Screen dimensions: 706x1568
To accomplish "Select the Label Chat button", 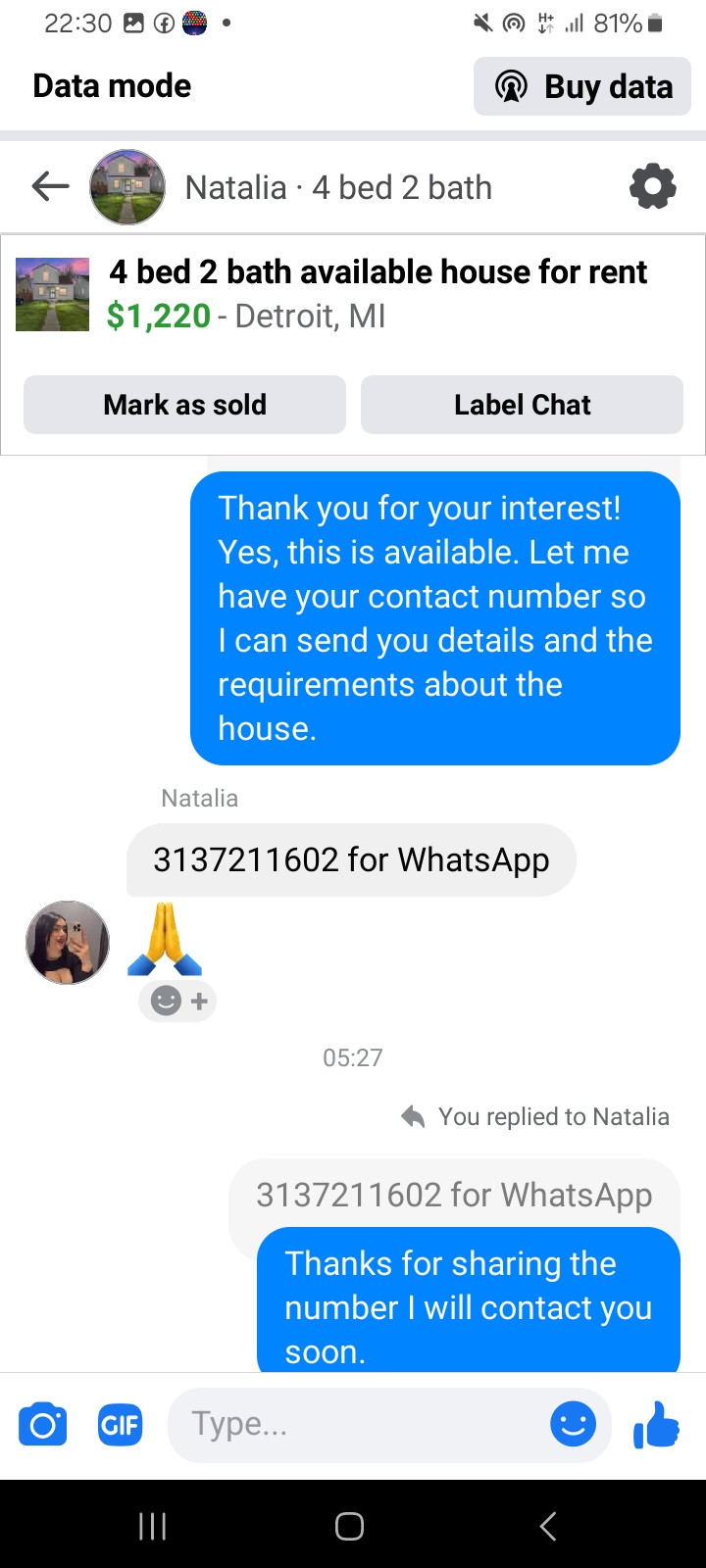I will click(522, 405).
